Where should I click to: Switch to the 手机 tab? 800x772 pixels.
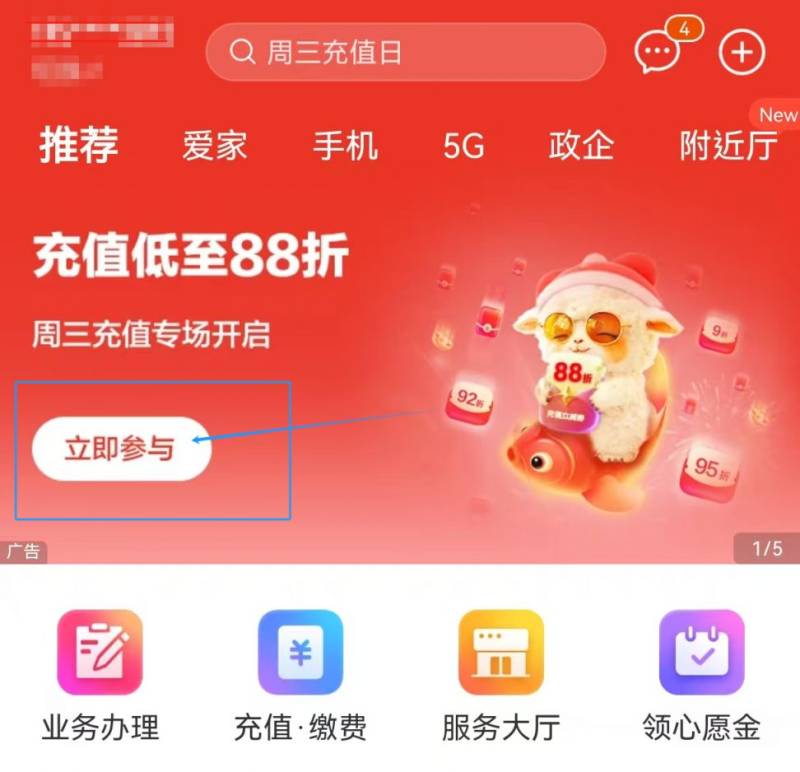[x=345, y=146]
